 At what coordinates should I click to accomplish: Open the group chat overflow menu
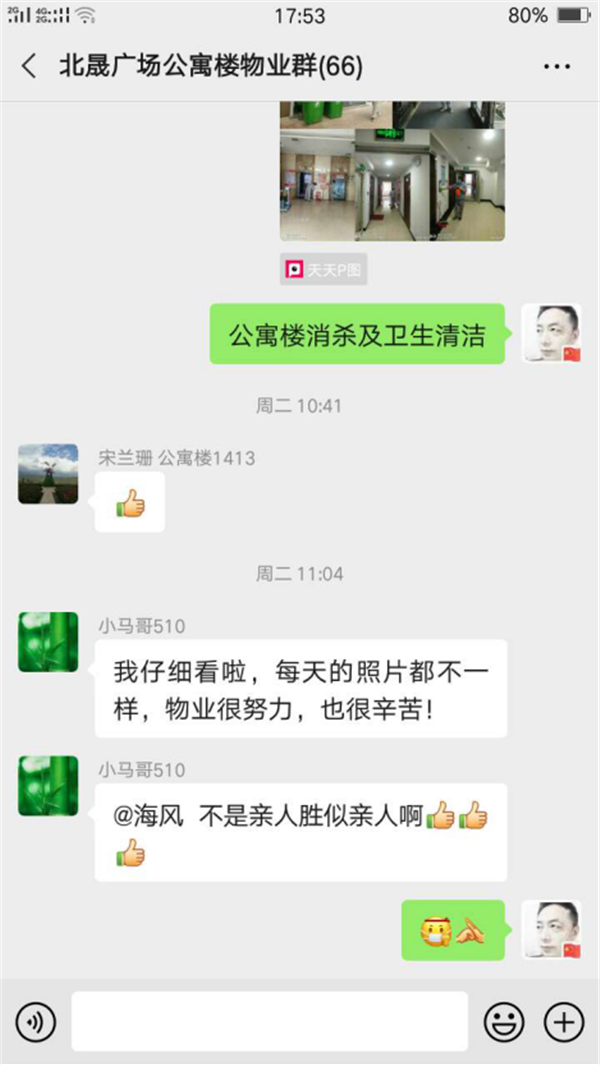coord(556,67)
